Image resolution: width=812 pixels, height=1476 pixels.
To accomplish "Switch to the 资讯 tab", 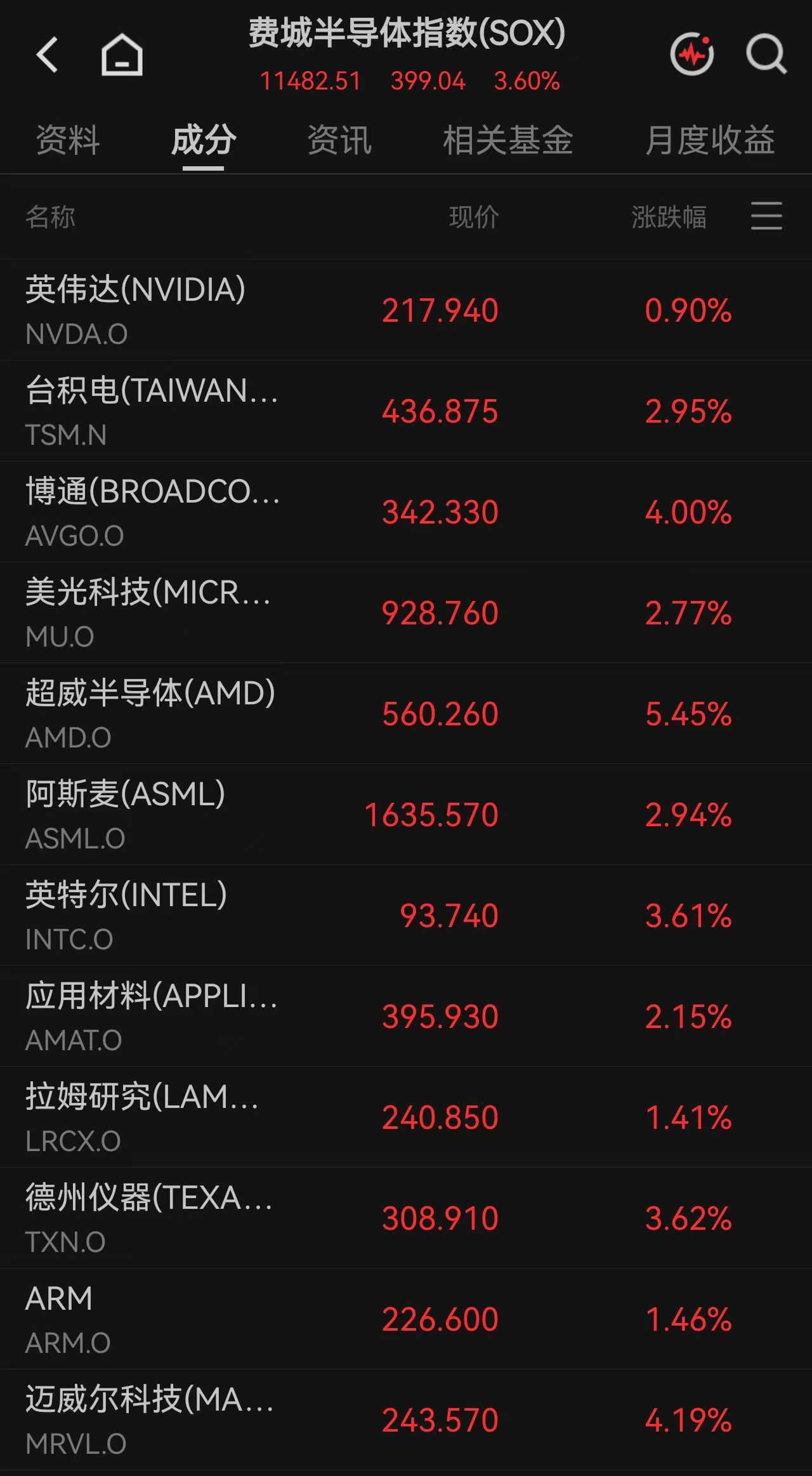I will 339,140.
